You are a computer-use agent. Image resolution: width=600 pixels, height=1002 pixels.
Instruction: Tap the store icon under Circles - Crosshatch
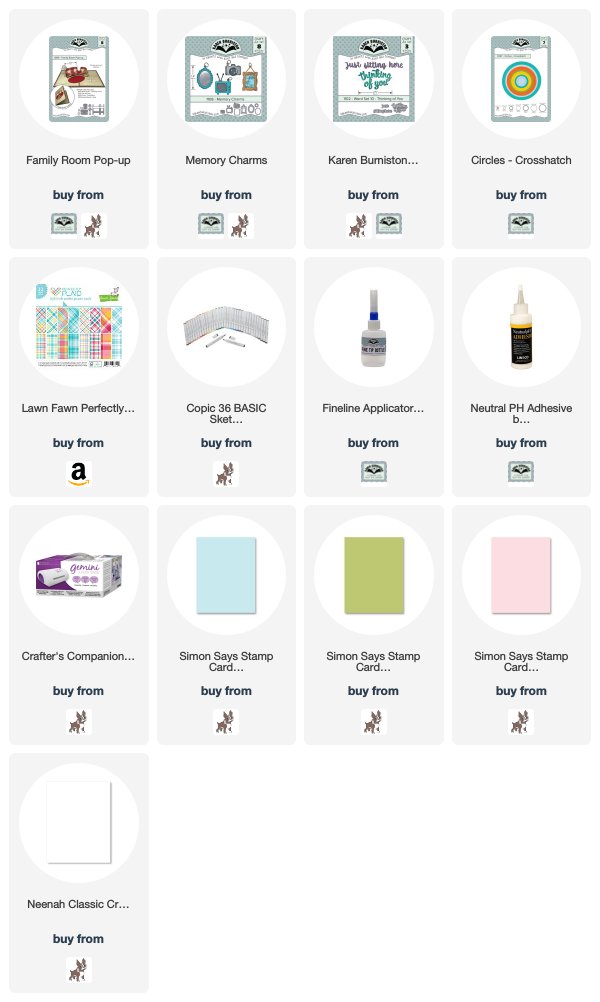click(521, 225)
